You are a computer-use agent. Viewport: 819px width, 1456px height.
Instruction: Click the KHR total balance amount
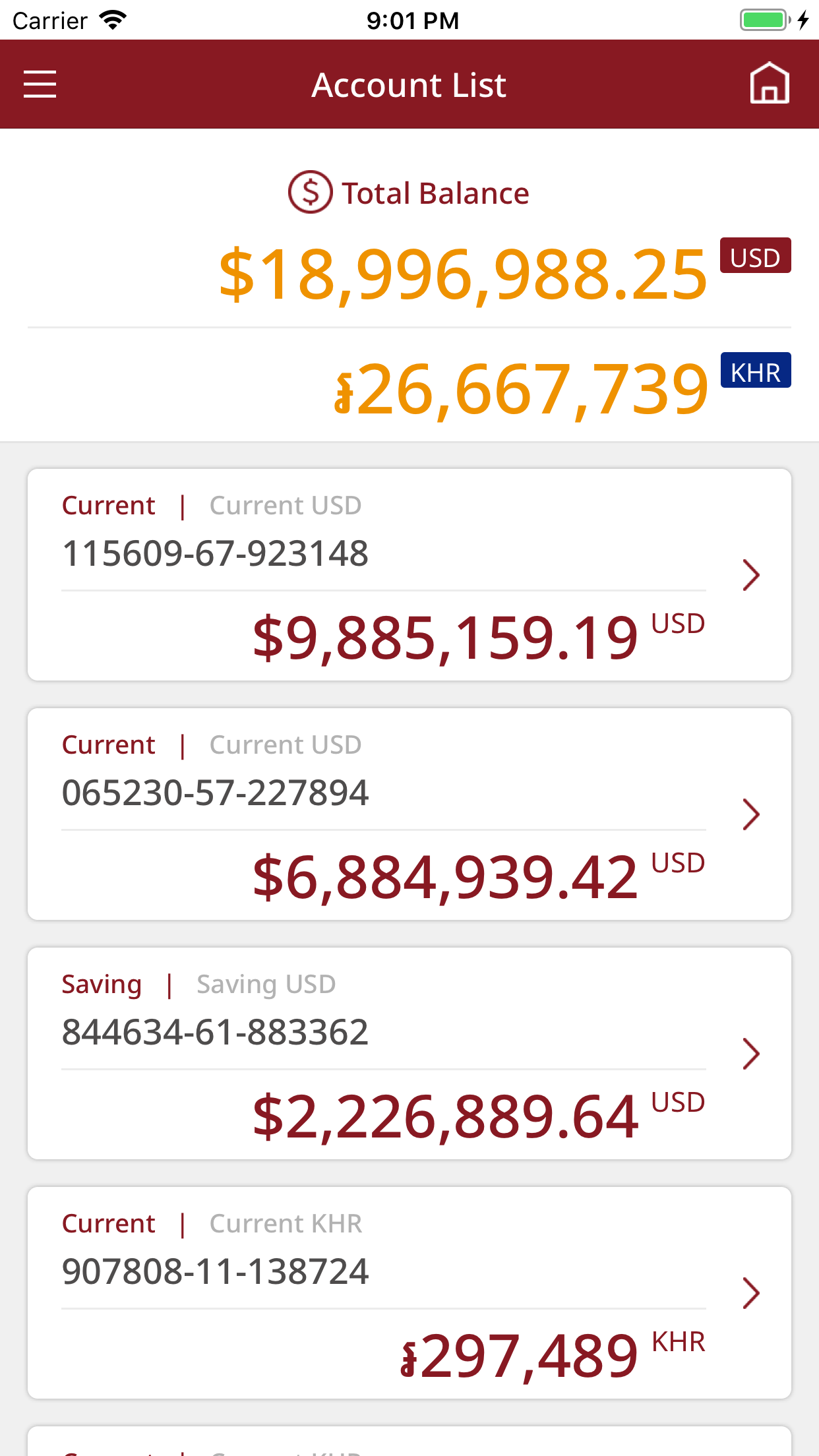pos(521,389)
